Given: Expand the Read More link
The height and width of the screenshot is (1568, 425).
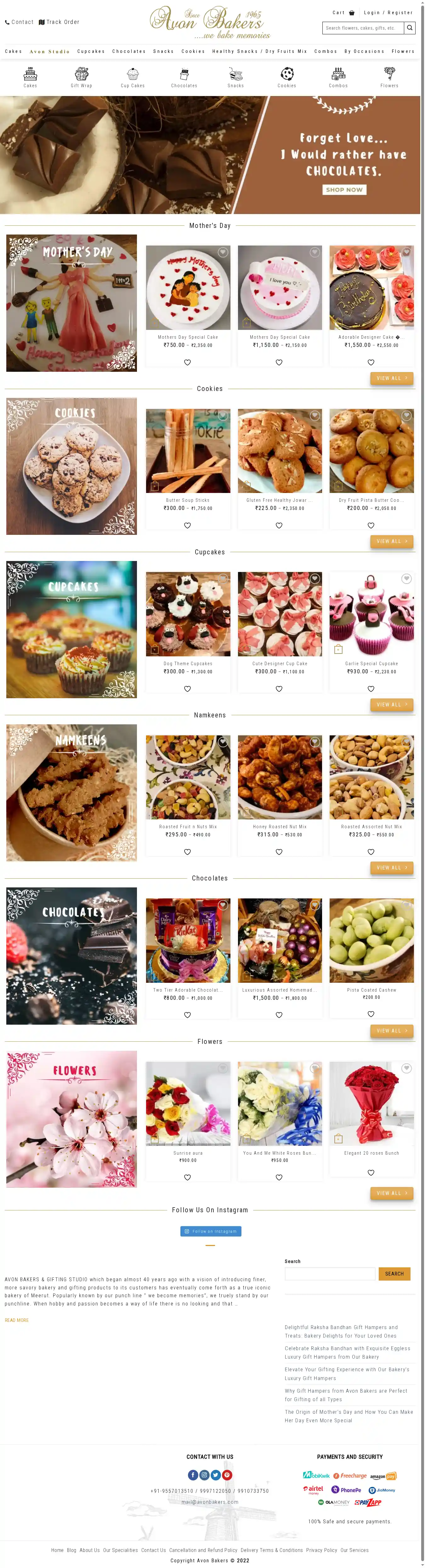Looking at the screenshot, I should (x=16, y=1320).
